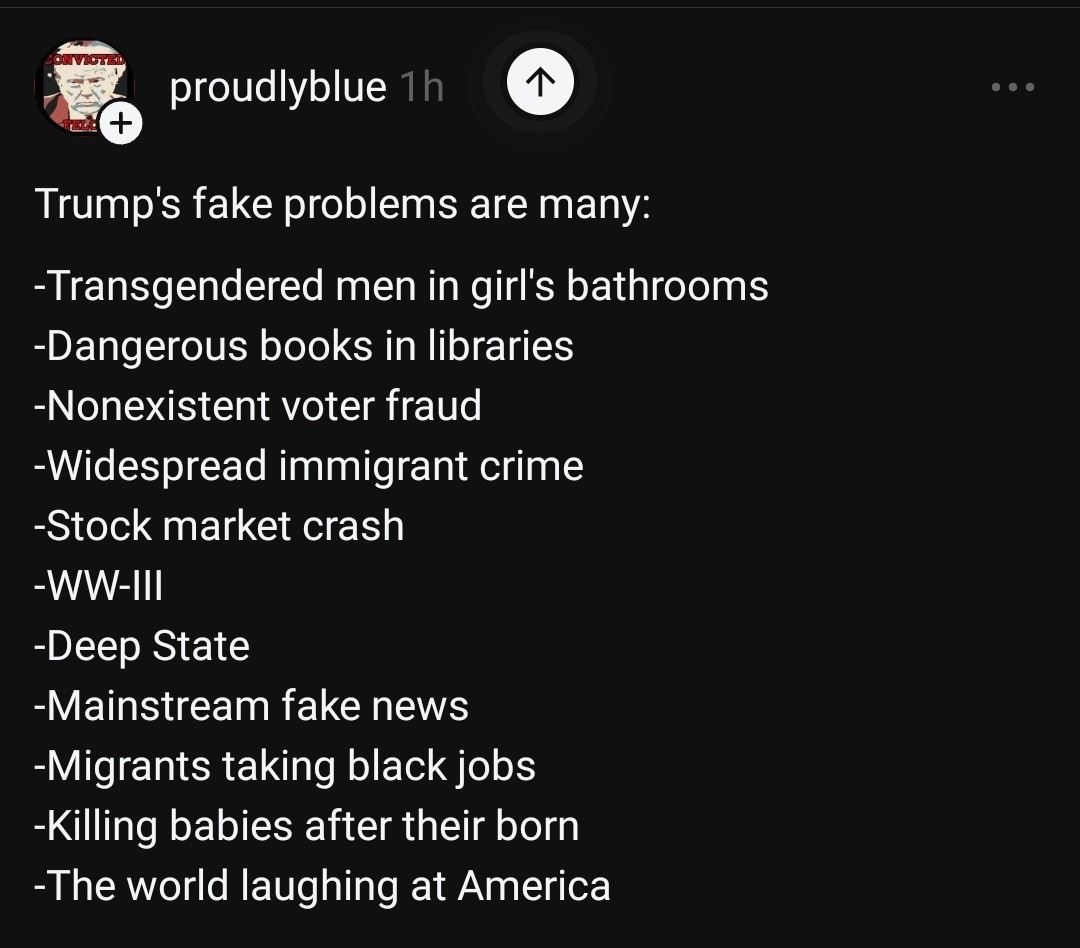
Task: View proudlyblue's profile picture
Action: 80,82
